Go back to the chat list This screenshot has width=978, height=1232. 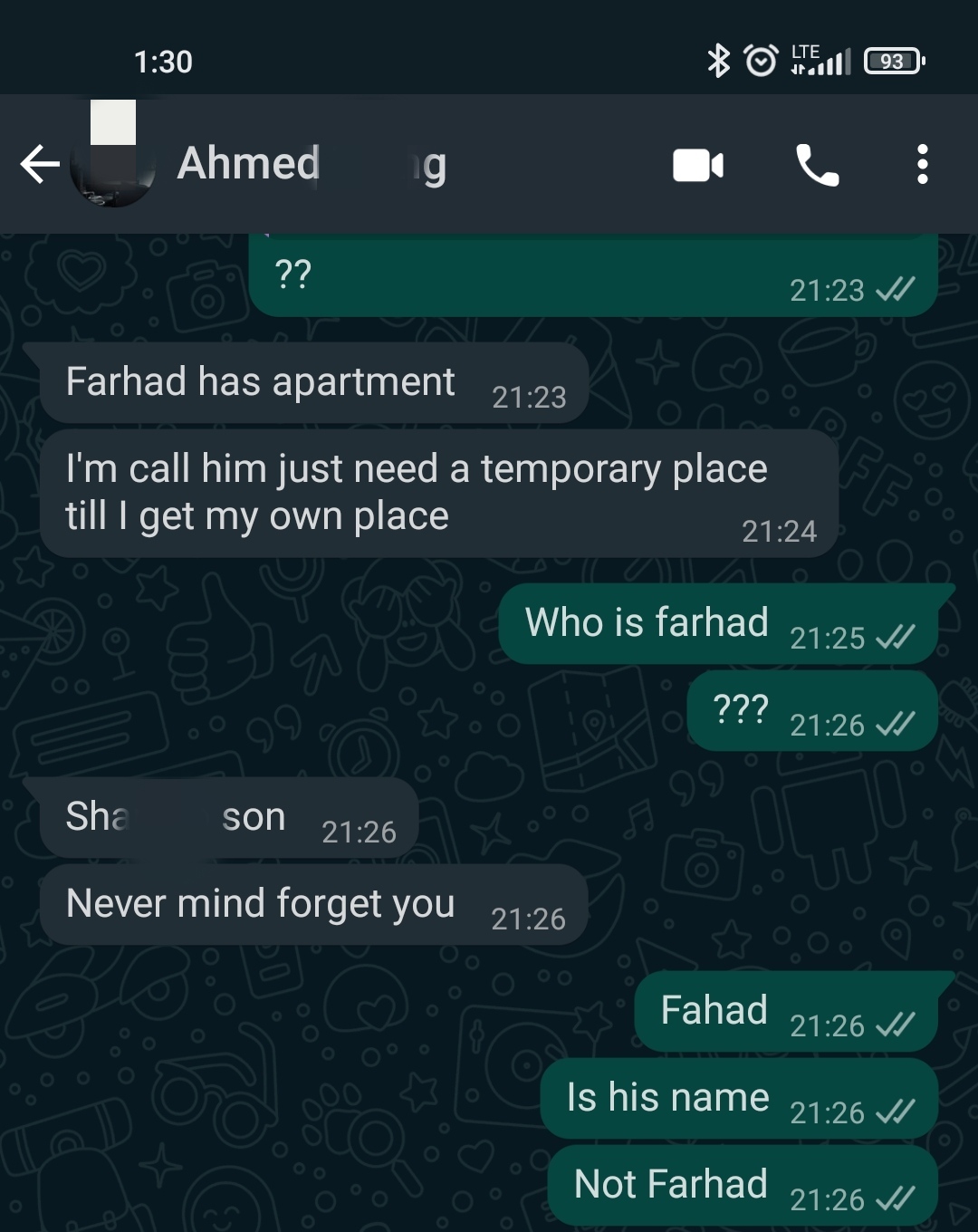click(39, 164)
